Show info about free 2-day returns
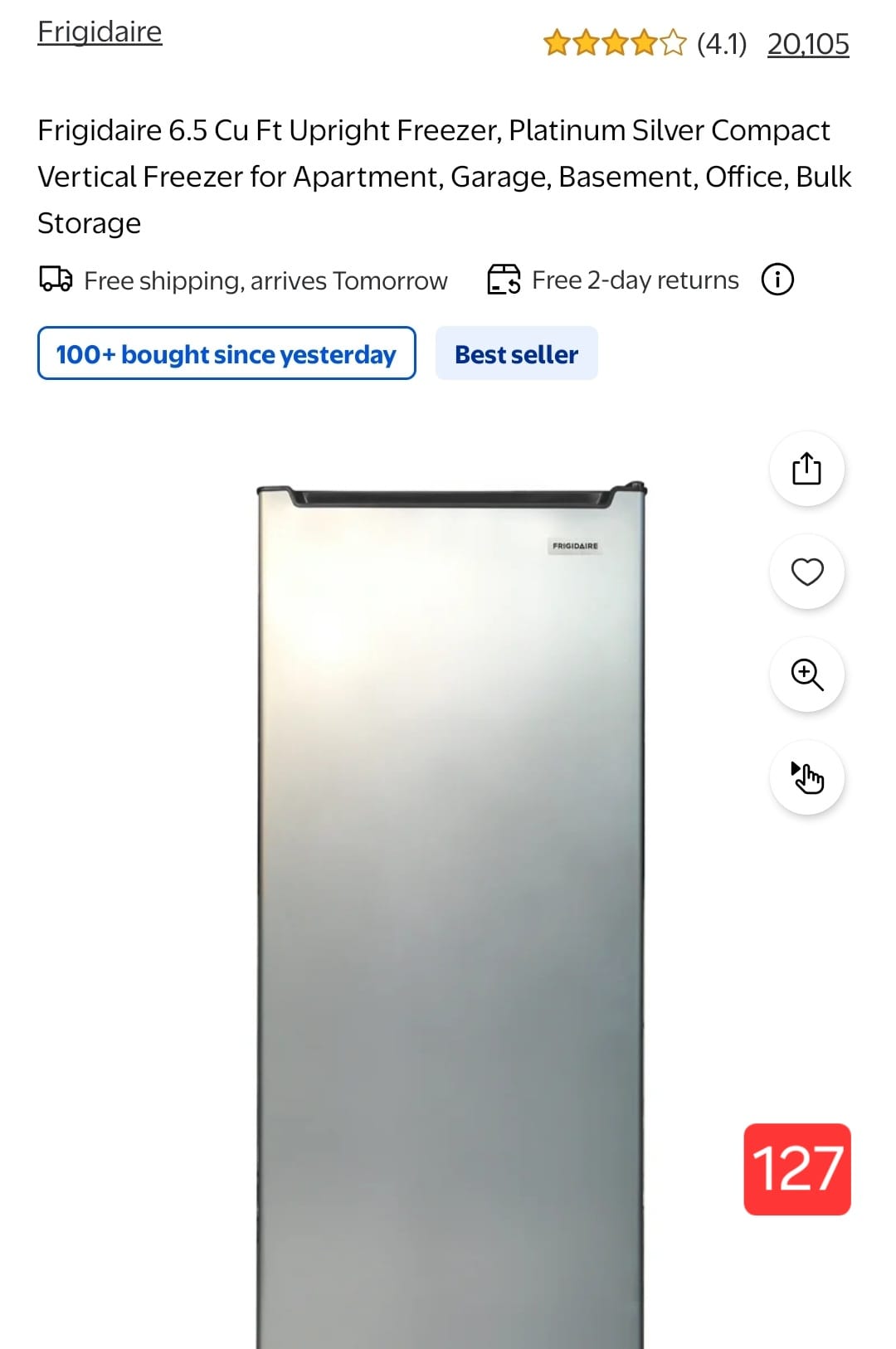Image resolution: width=896 pixels, height=1349 pixels. pos(777,280)
